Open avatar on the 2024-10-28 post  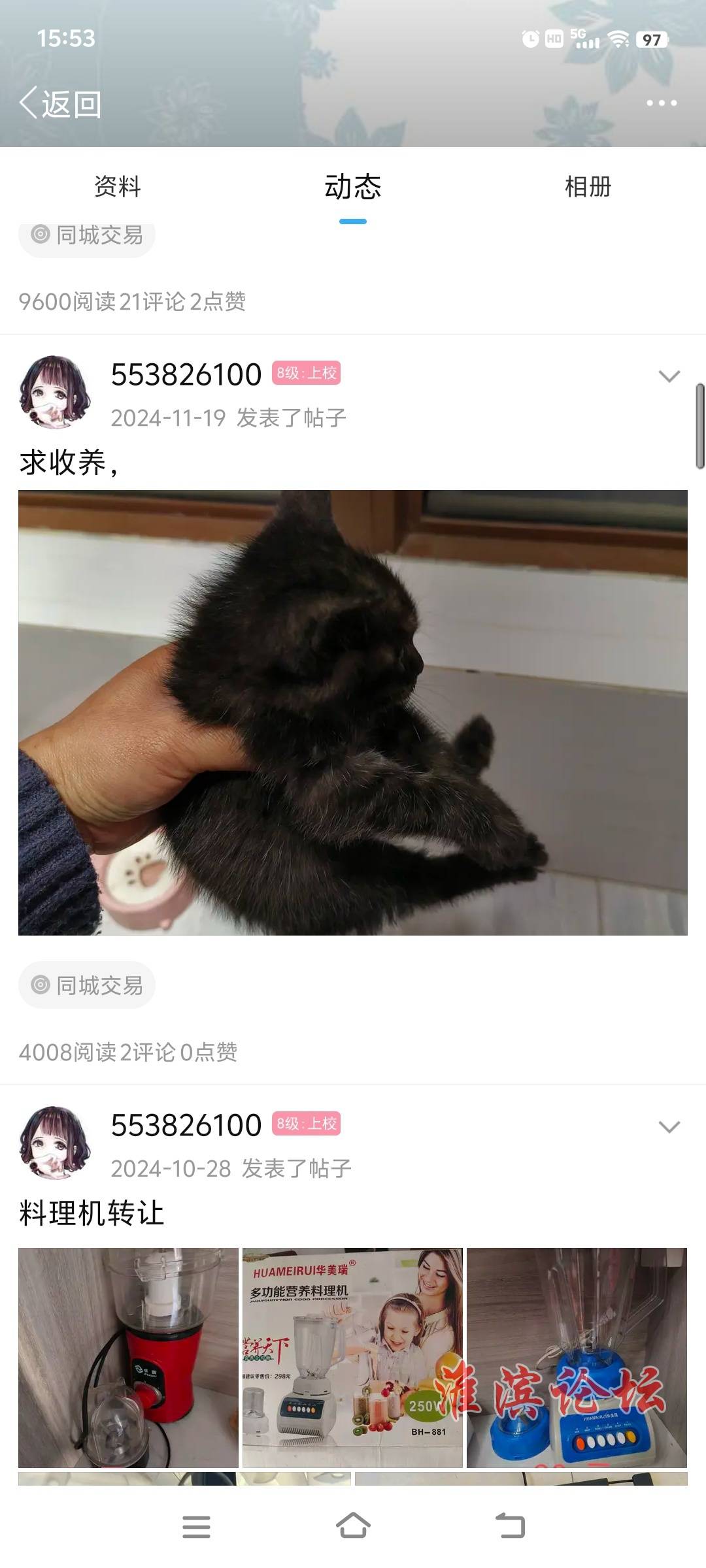click(55, 1143)
